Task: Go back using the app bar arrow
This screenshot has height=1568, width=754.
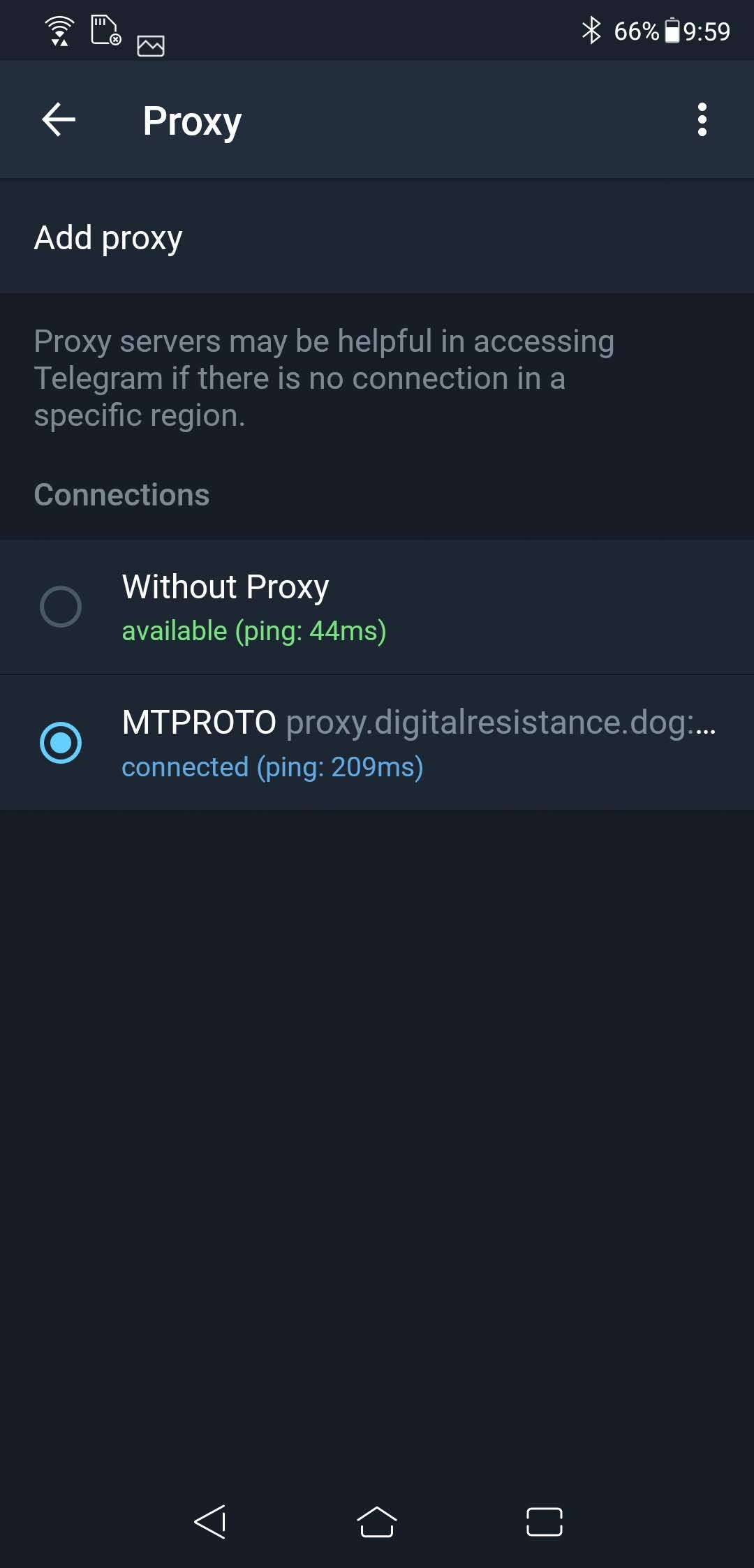Action: (x=59, y=119)
